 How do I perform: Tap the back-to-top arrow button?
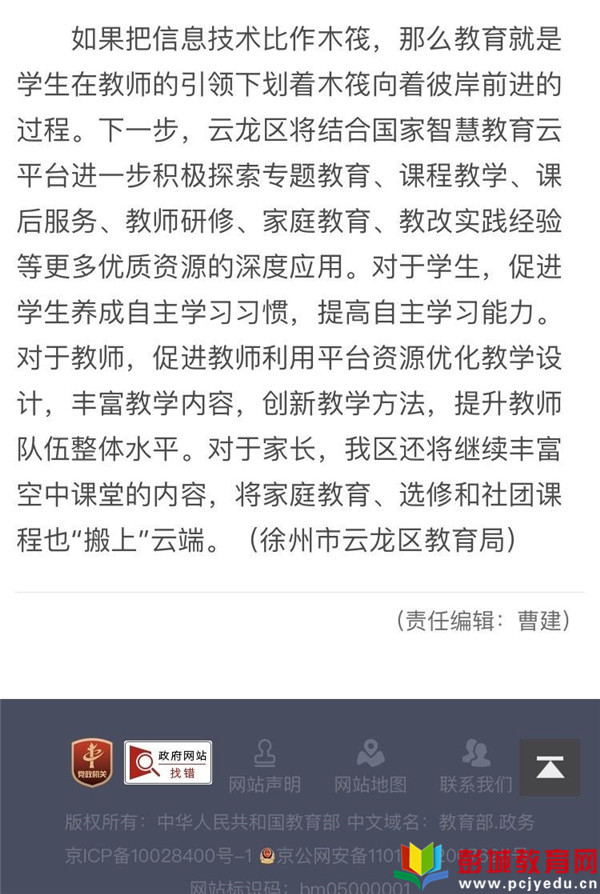(549, 767)
